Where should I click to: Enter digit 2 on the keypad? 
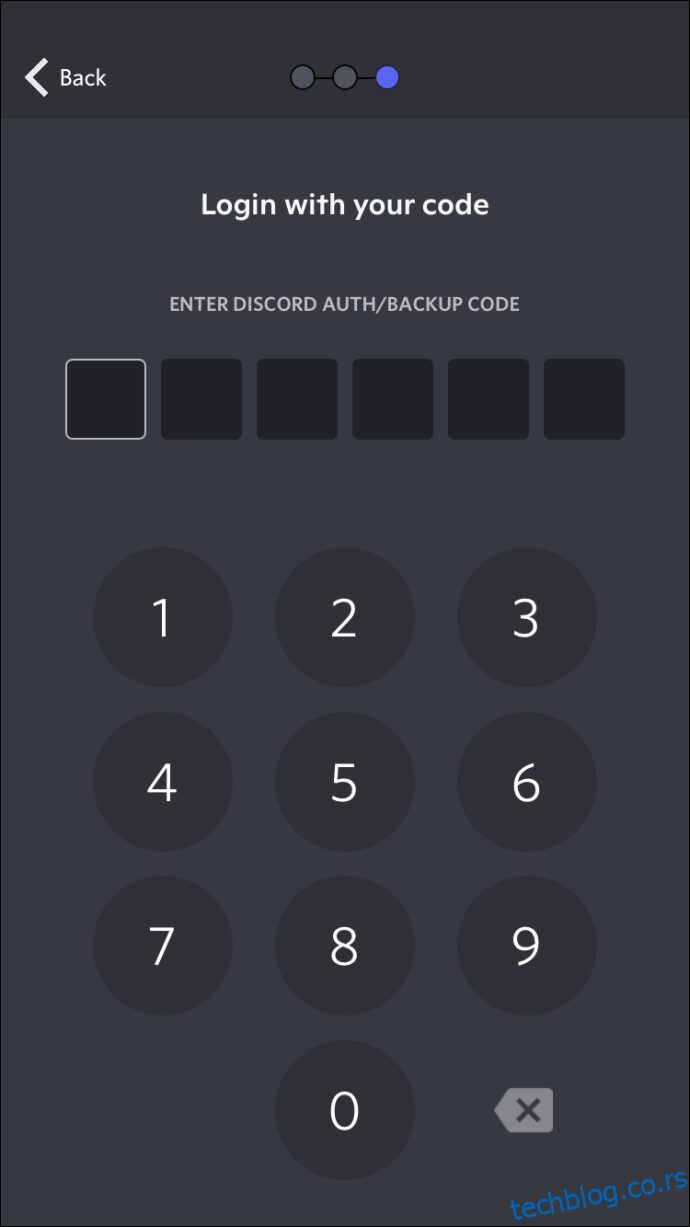(x=345, y=617)
